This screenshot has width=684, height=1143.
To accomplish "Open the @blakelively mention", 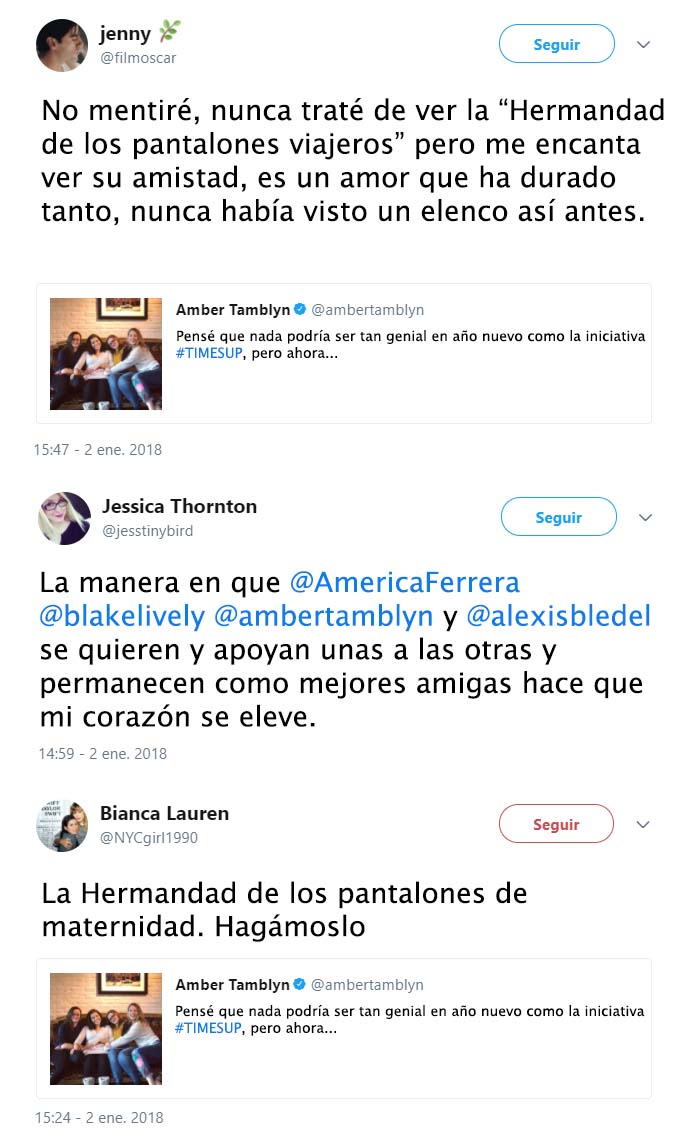I will (x=122, y=617).
